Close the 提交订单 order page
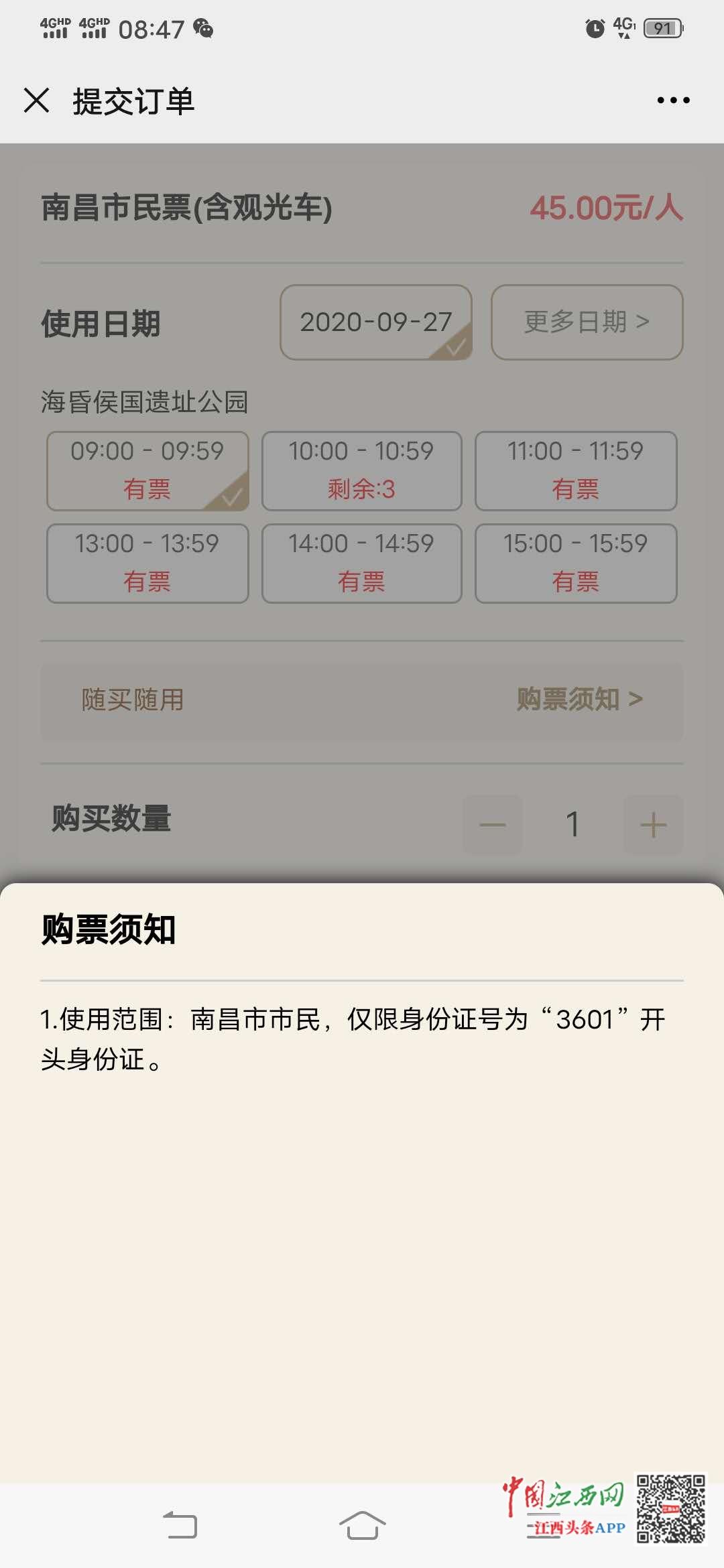This screenshot has height=1568, width=724. pyautogui.click(x=37, y=99)
